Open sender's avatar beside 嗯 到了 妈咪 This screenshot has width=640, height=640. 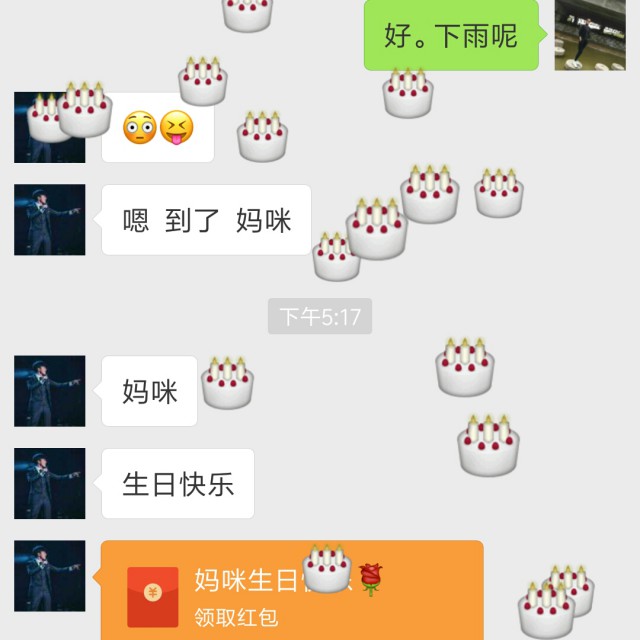point(50,220)
